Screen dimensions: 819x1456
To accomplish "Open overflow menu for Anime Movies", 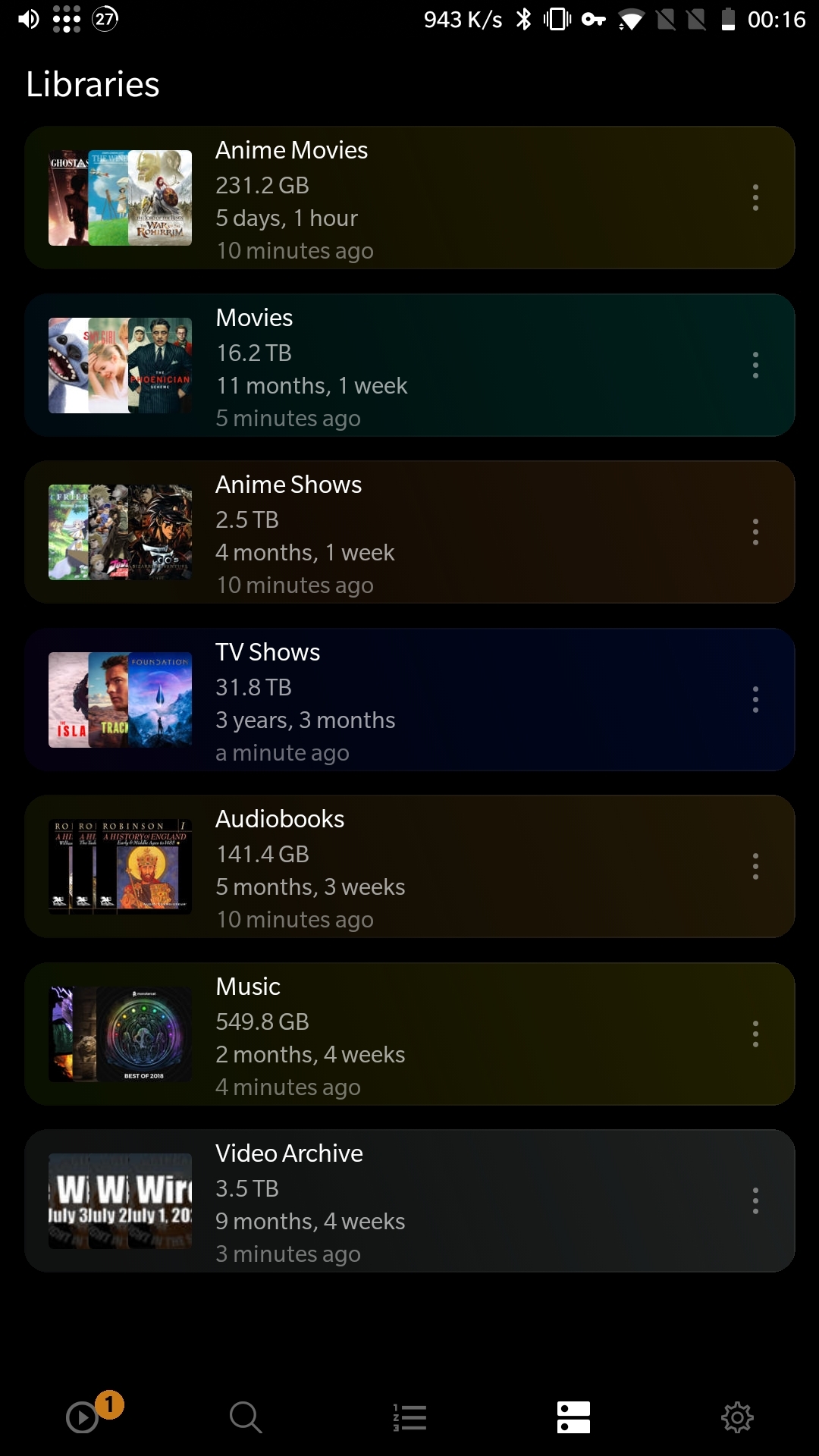I will coord(755,198).
